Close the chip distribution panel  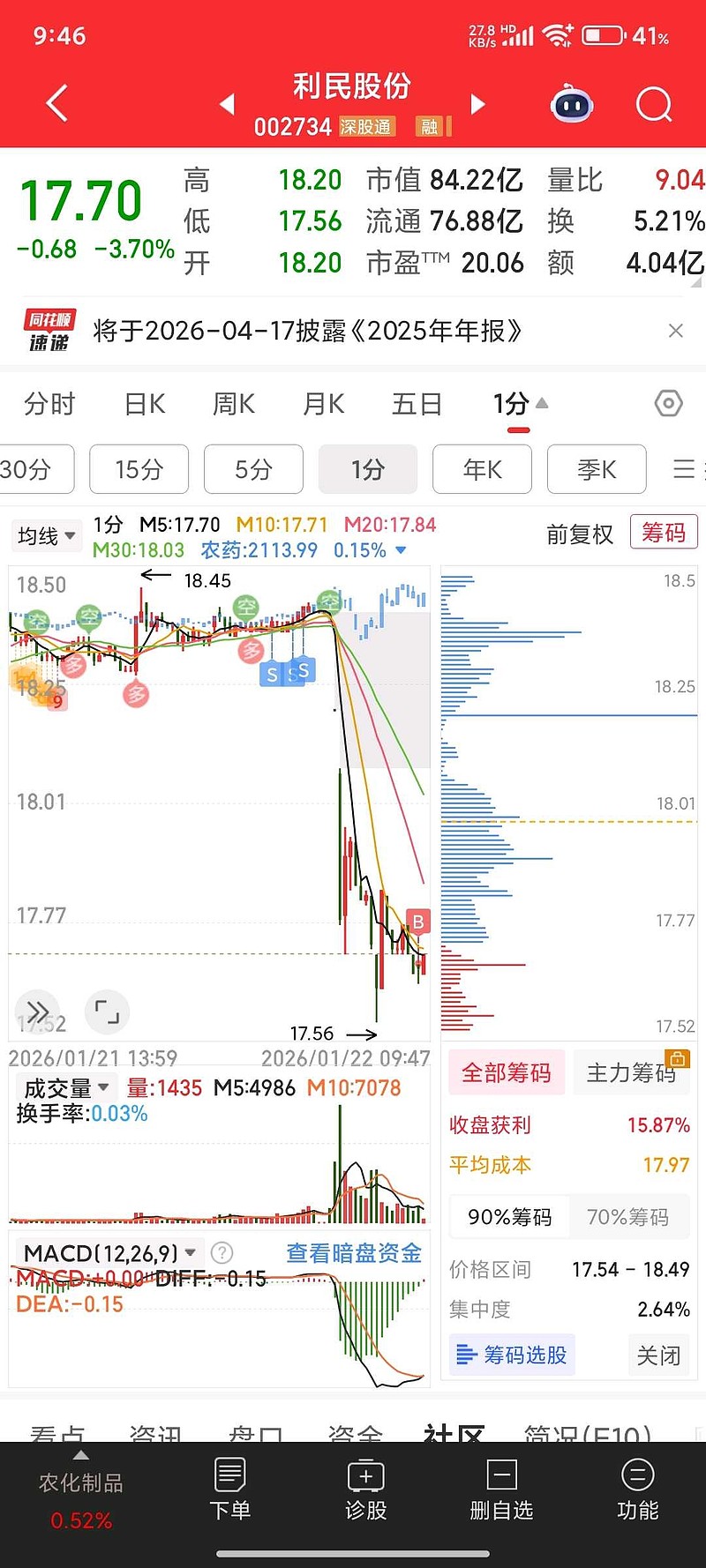click(x=658, y=1355)
